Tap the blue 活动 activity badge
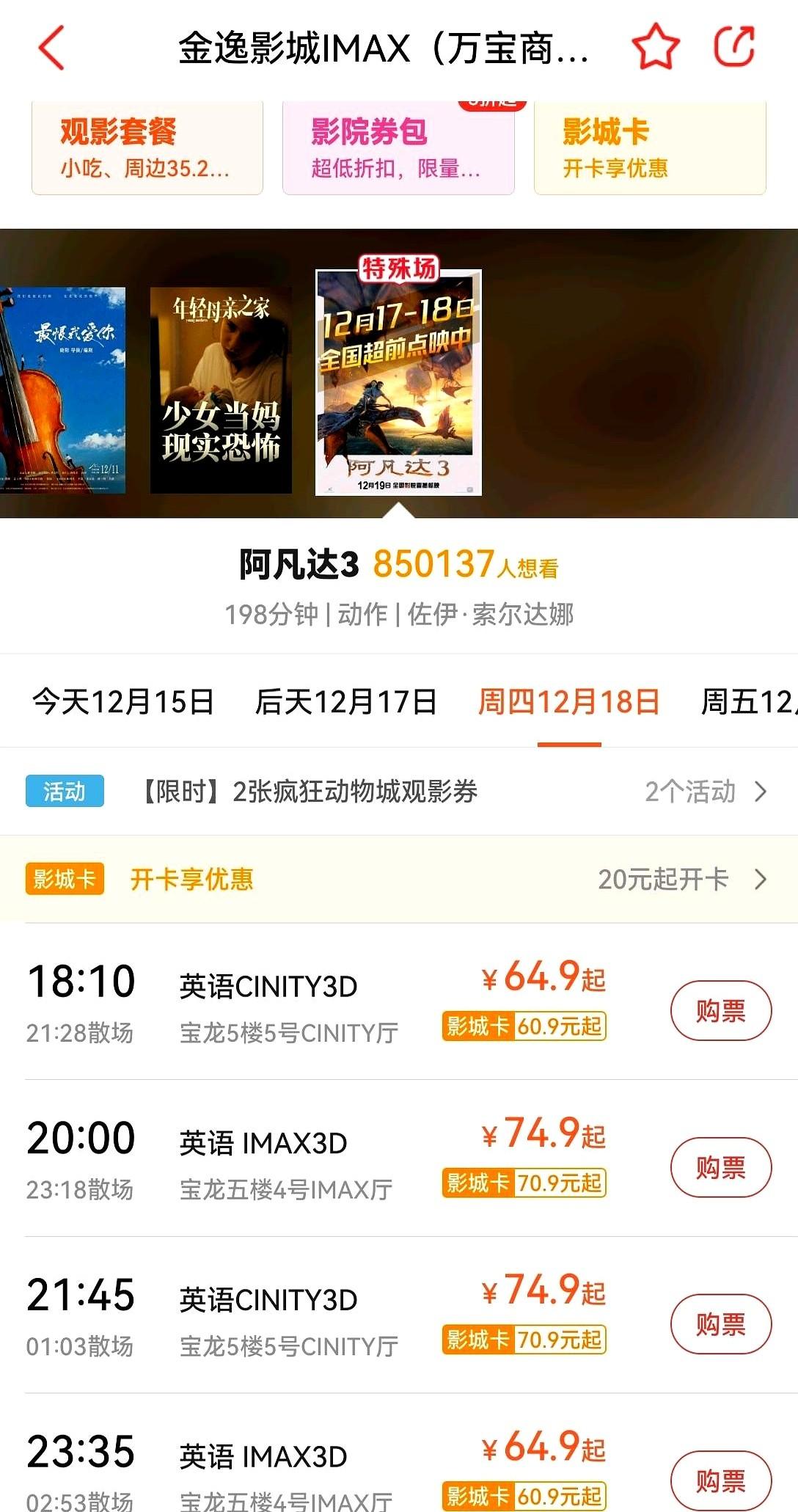 click(64, 791)
